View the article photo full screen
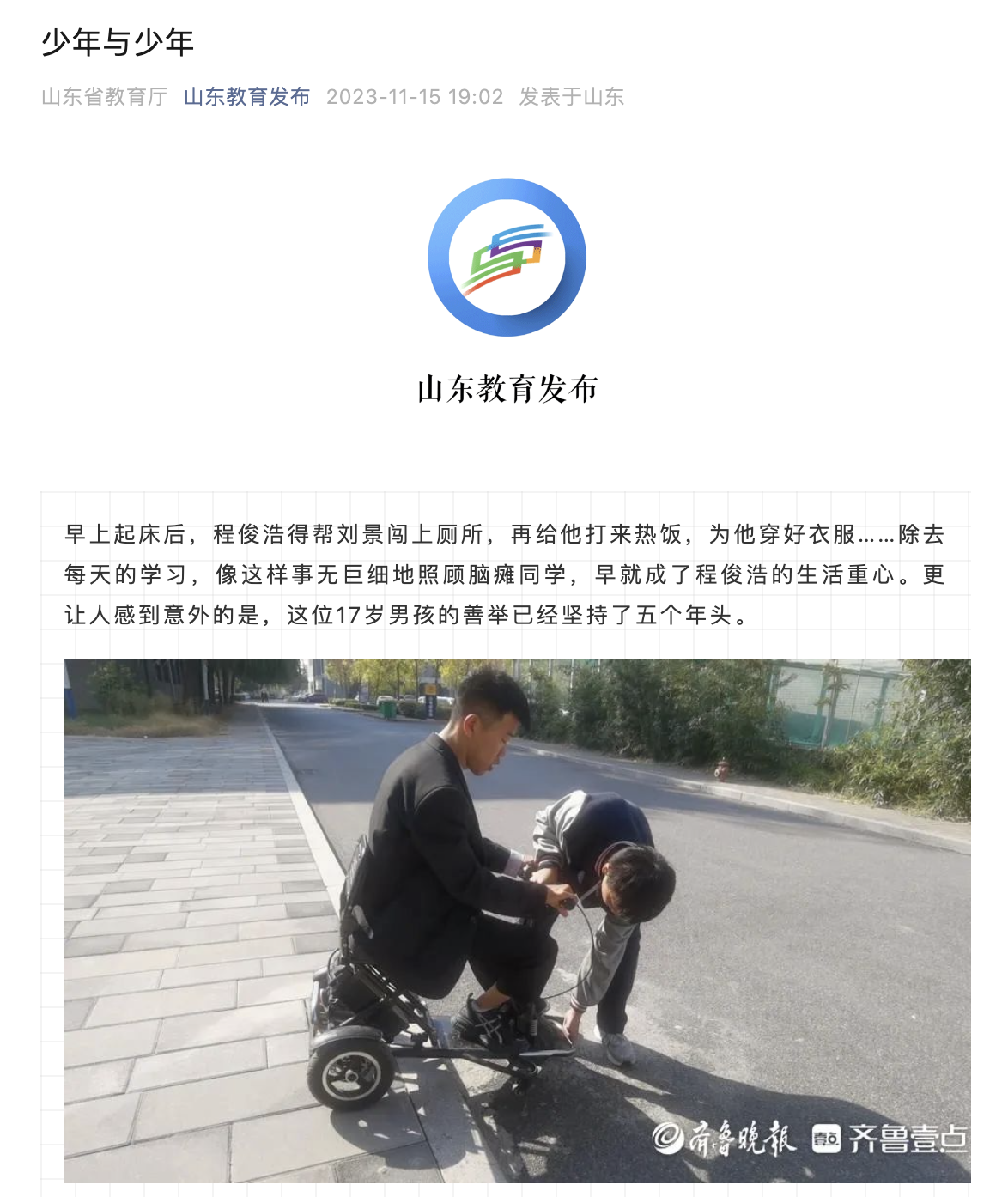Image resolution: width=1008 pixels, height=1197 pixels. (517, 920)
